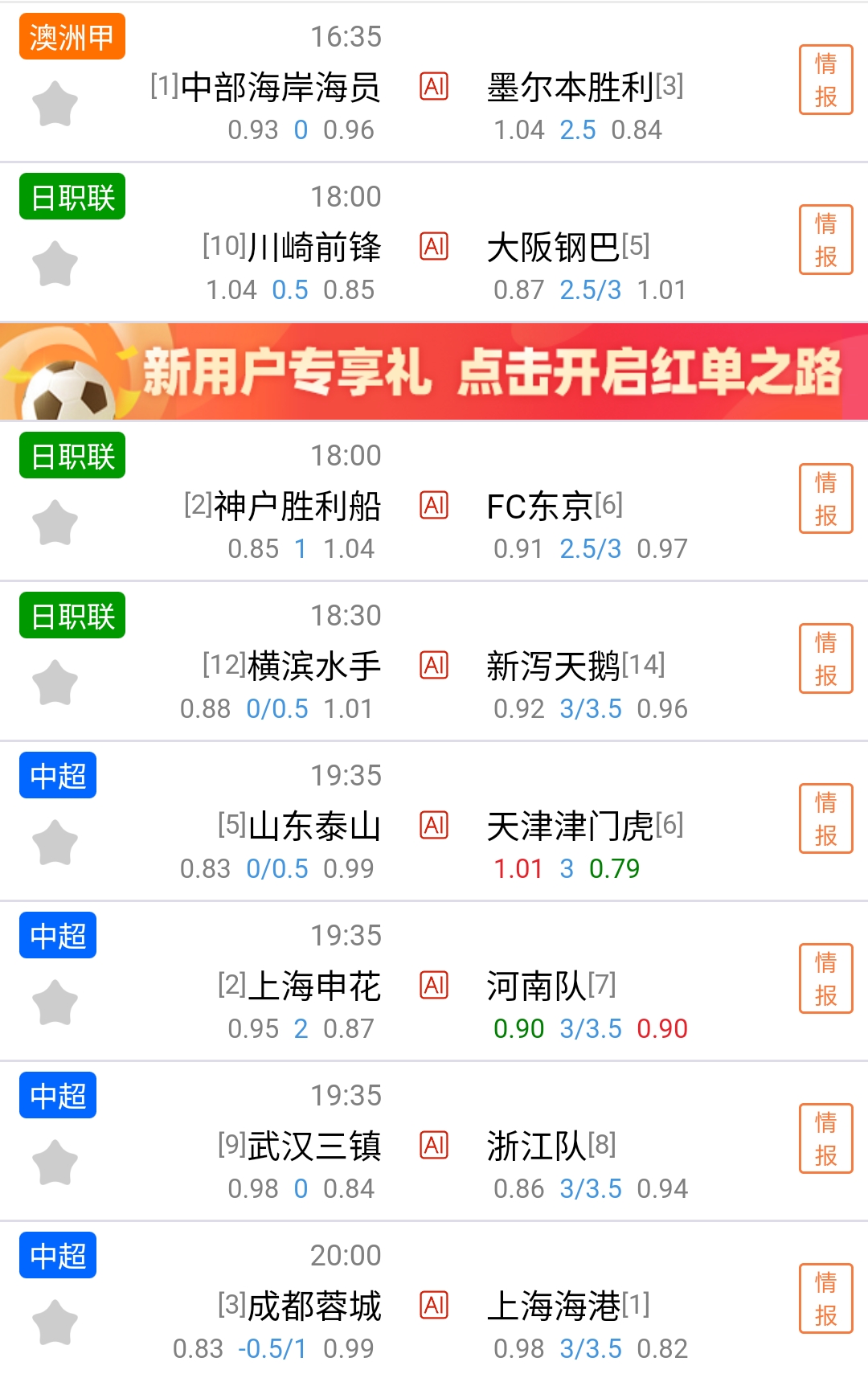Tap the AI icon for 川崎前锋 match

pos(434,246)
